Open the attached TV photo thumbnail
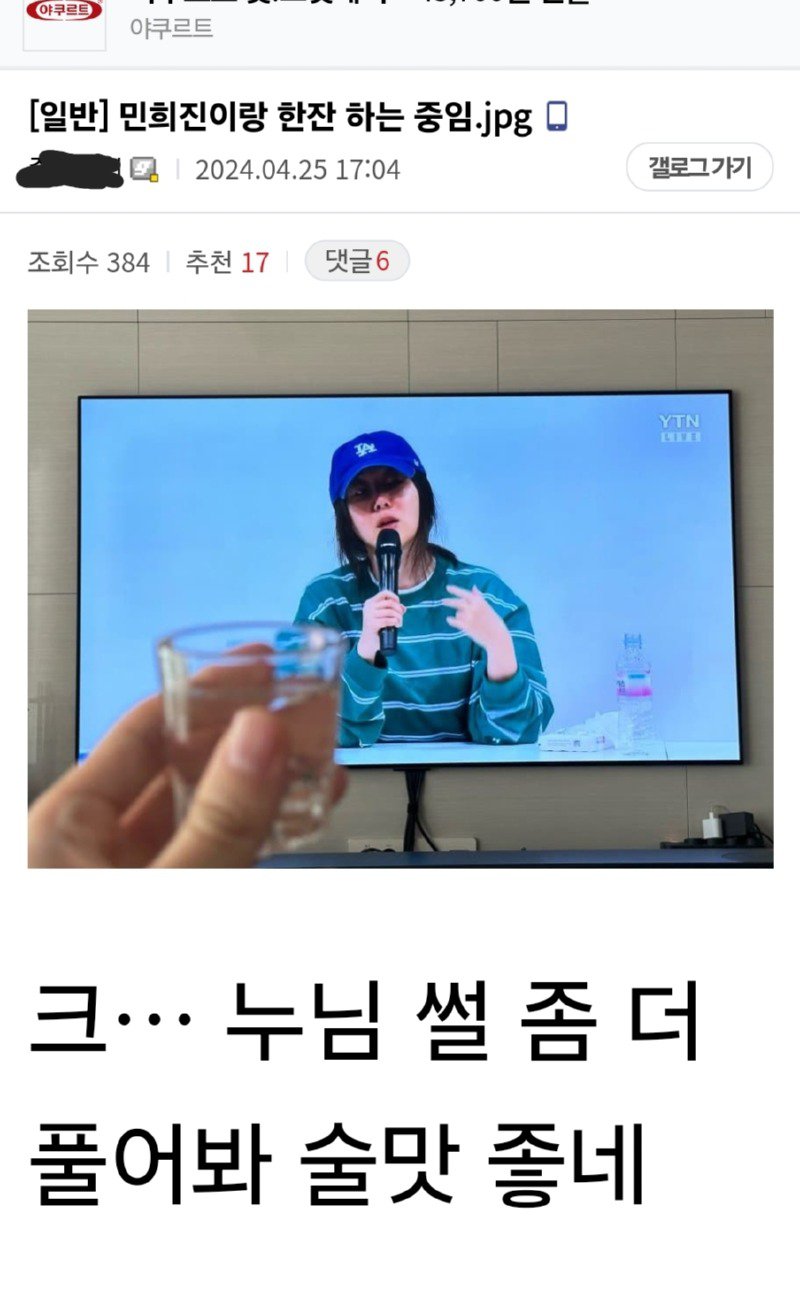The image size is (800, 1295). pyautogui.click(x=400, y=590)
